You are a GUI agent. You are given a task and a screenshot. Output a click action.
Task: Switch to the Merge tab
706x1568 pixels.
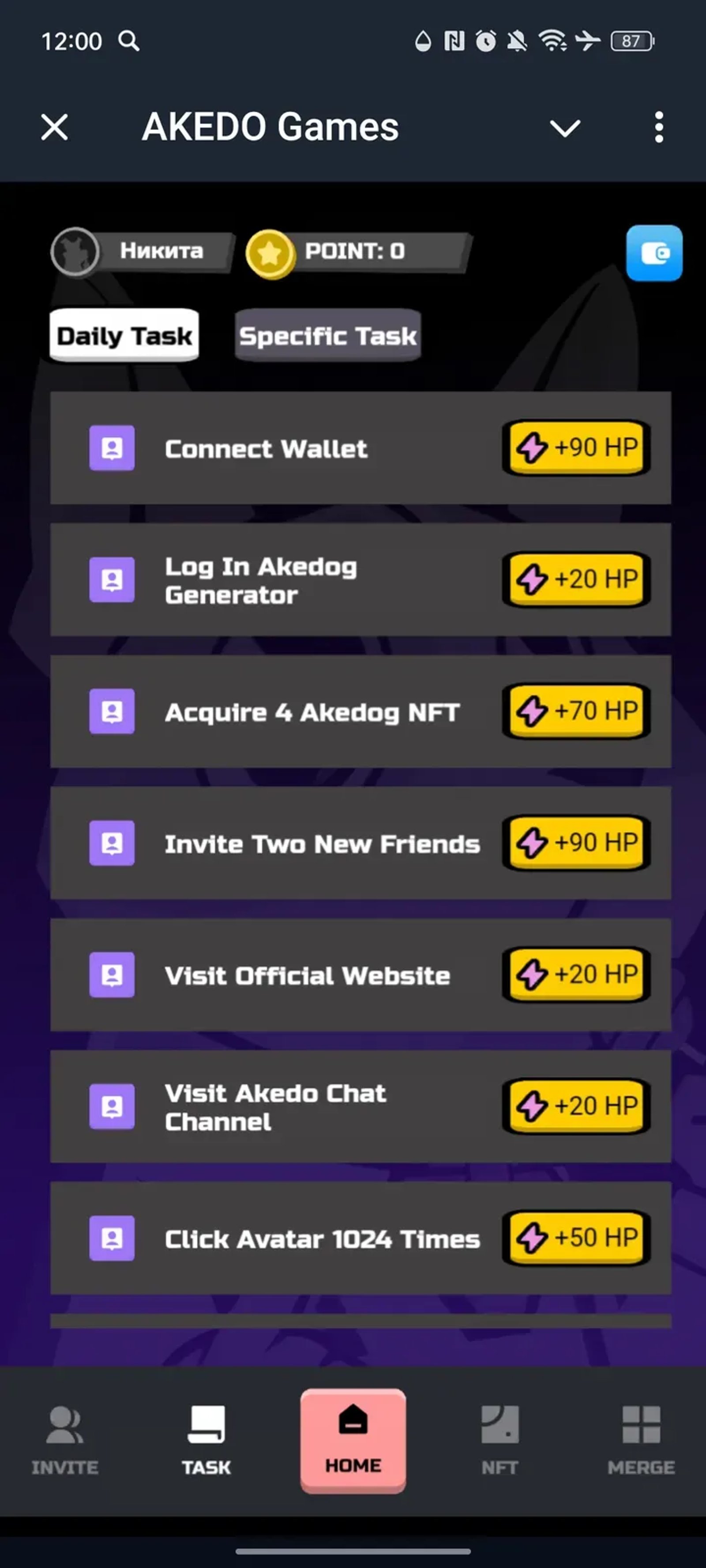[641, 1440]
